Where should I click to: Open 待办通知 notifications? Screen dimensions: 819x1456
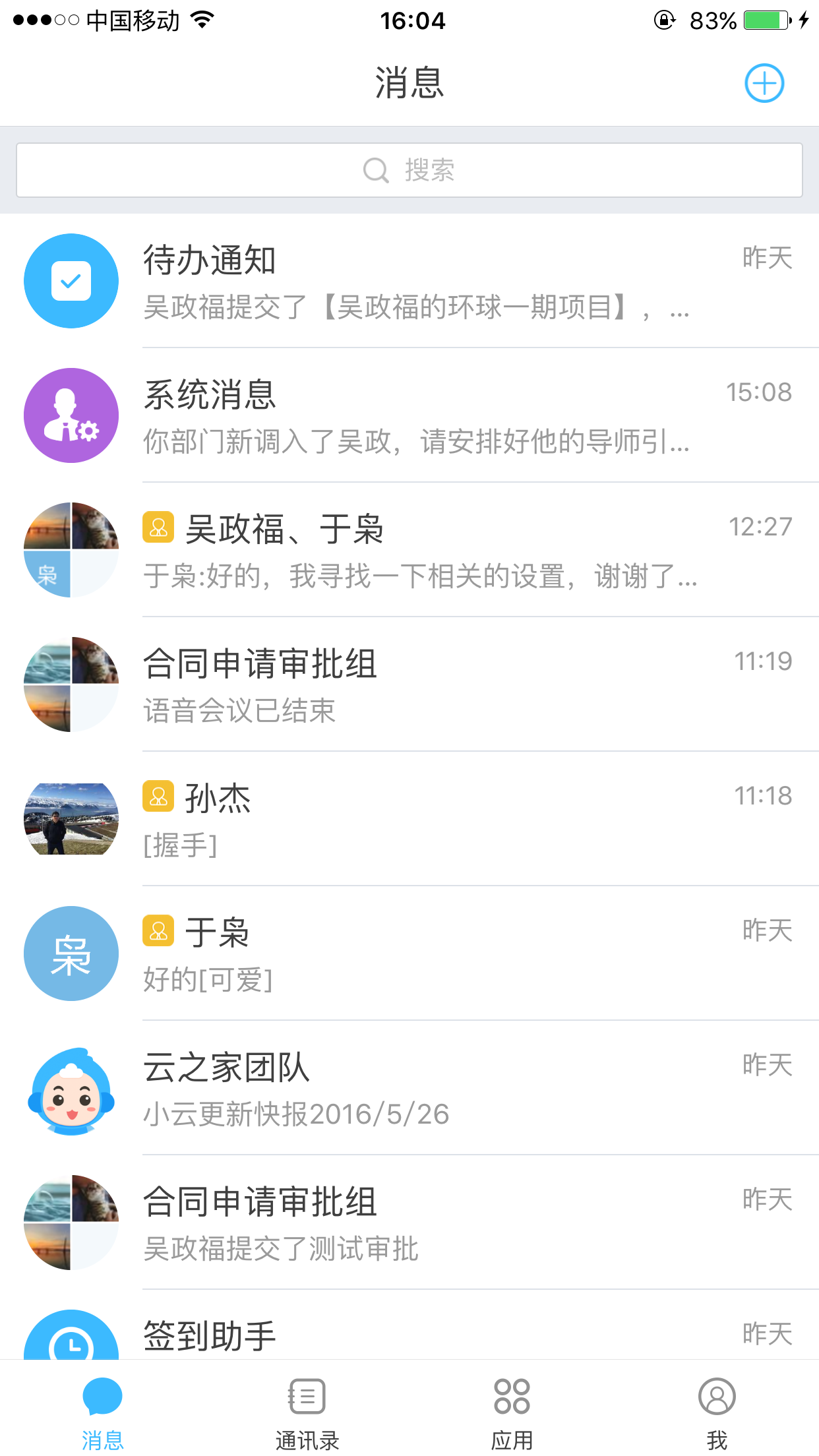(x=409, y=282)
